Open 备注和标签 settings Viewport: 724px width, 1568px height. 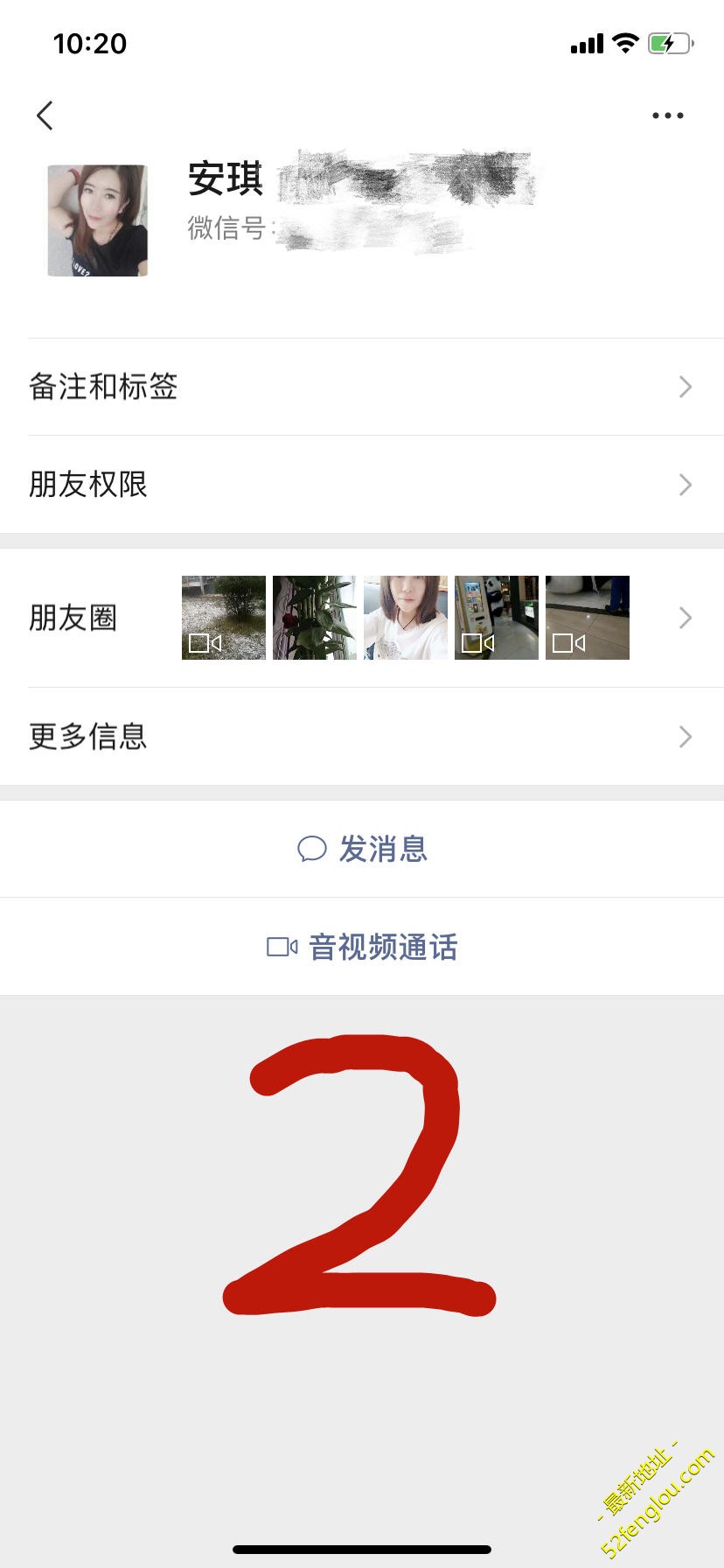(x=362, y=387)
